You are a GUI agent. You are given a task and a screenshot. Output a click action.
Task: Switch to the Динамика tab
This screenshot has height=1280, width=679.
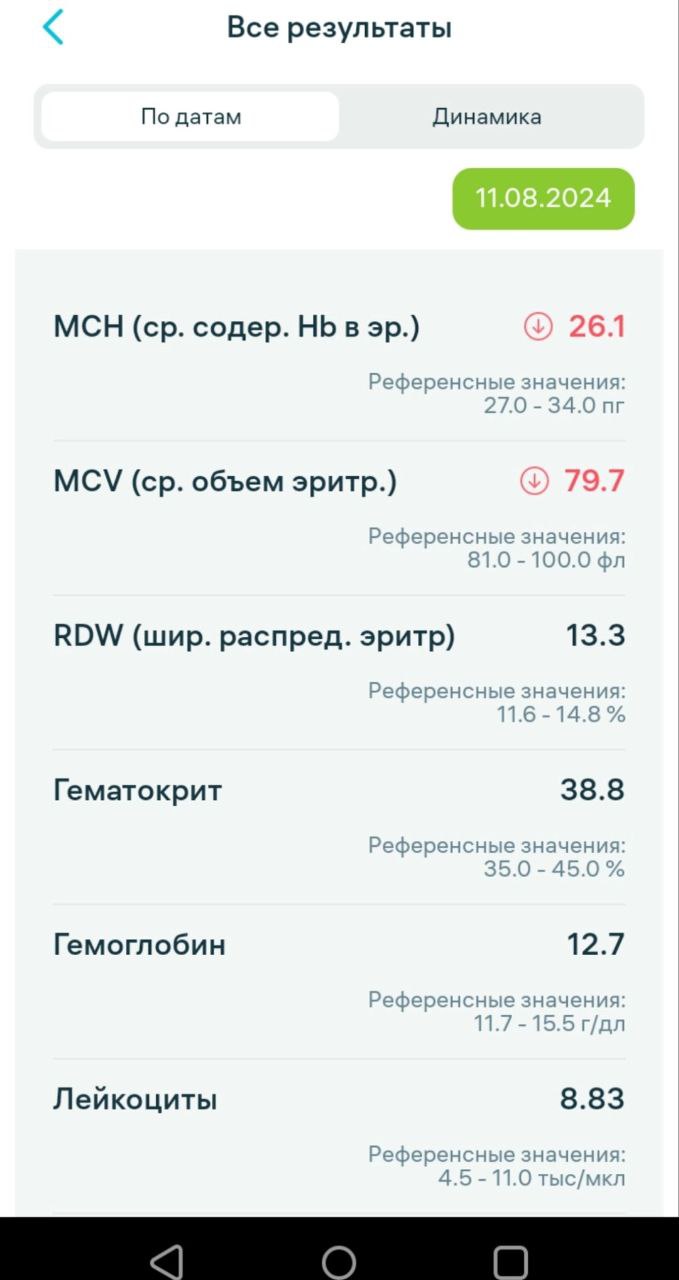pos(487,117)
